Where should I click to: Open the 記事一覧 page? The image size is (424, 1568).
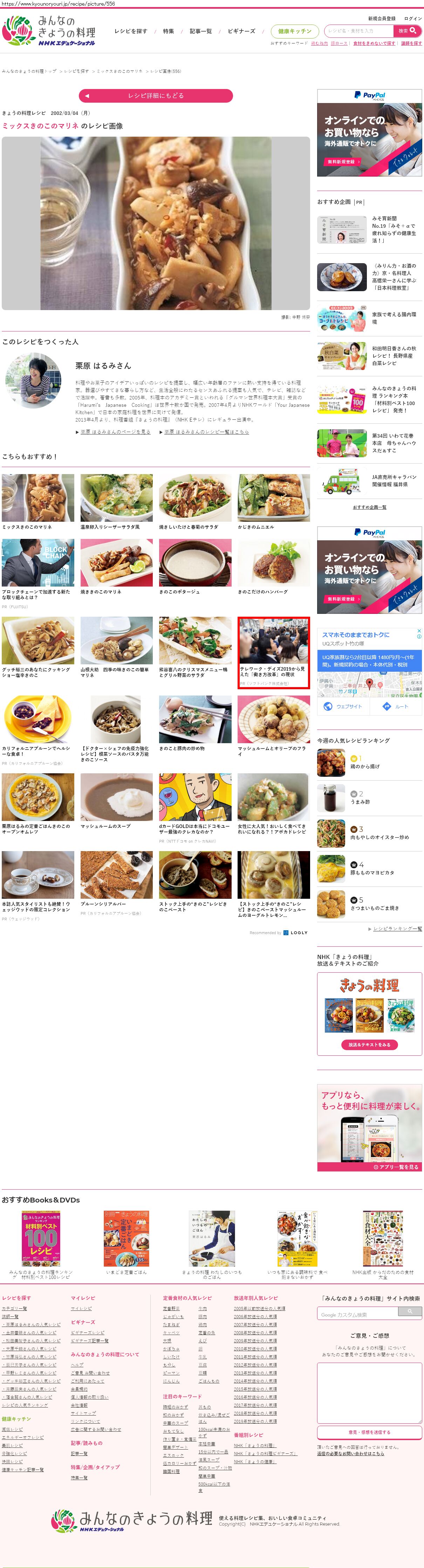[201, 31]
